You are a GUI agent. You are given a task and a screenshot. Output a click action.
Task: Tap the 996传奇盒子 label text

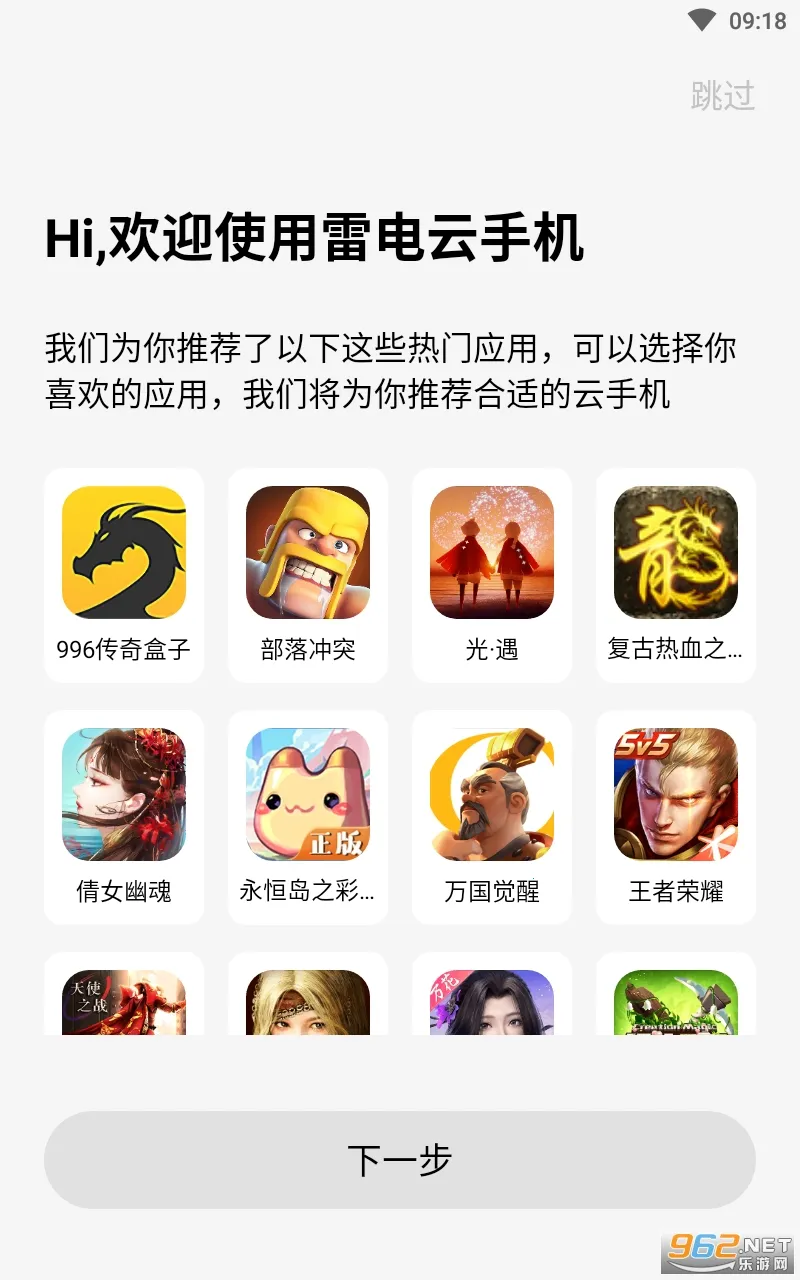(123, 648)
